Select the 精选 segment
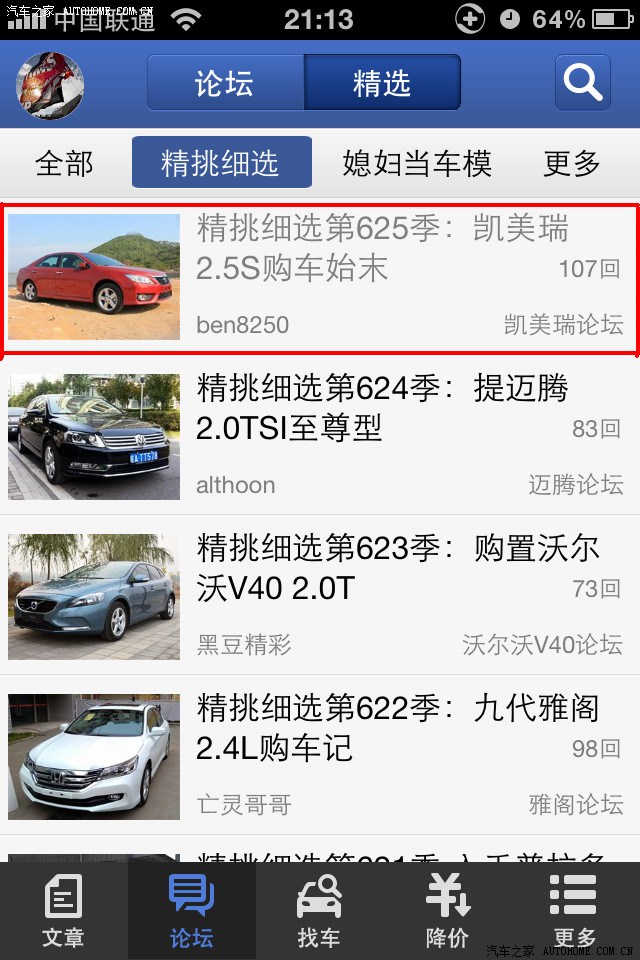 point(382,83)
